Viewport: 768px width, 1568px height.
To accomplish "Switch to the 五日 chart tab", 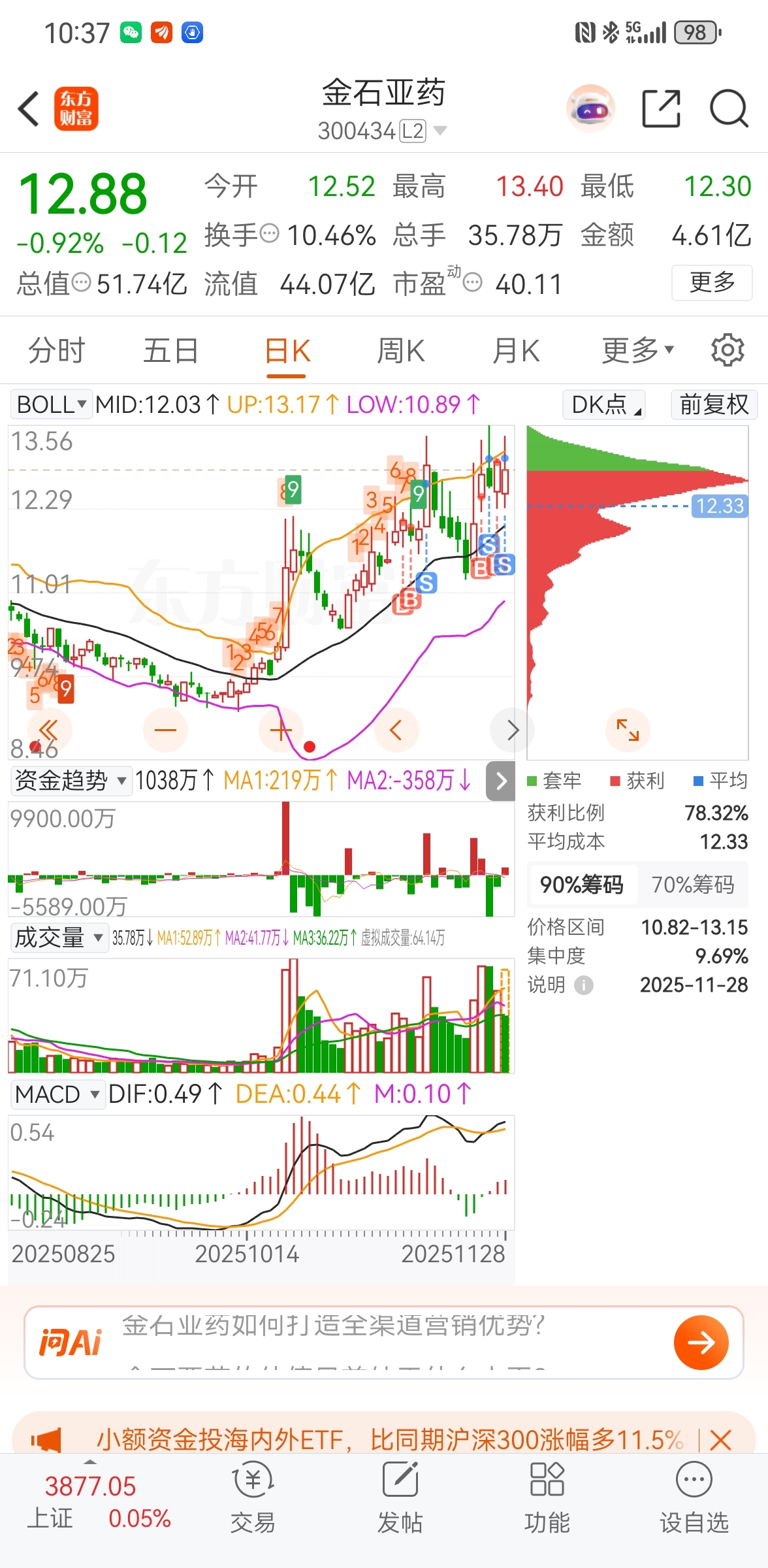I will pyautogui.click(x=171, y=351).
